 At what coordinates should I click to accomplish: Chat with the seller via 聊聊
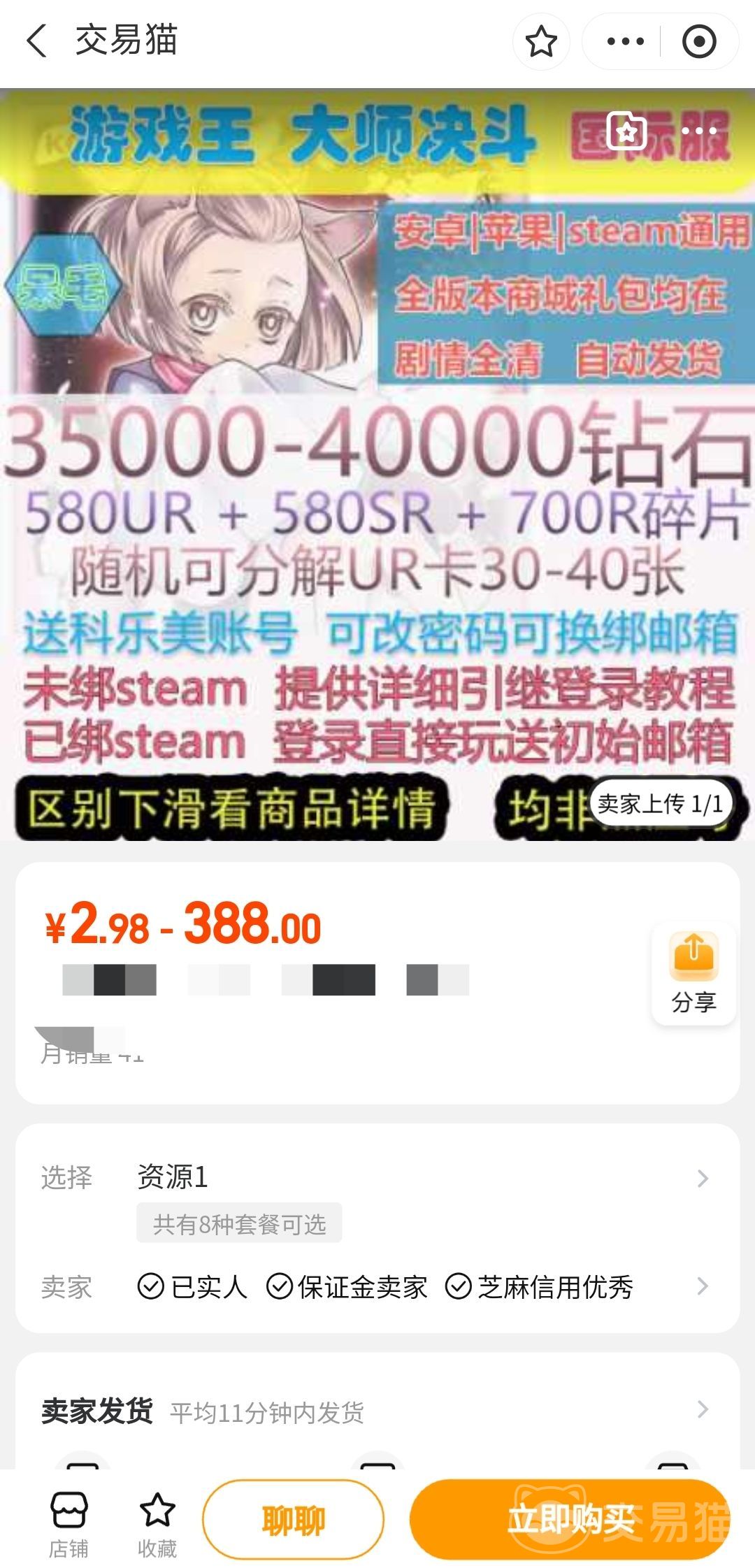(x=294, y=1520)
